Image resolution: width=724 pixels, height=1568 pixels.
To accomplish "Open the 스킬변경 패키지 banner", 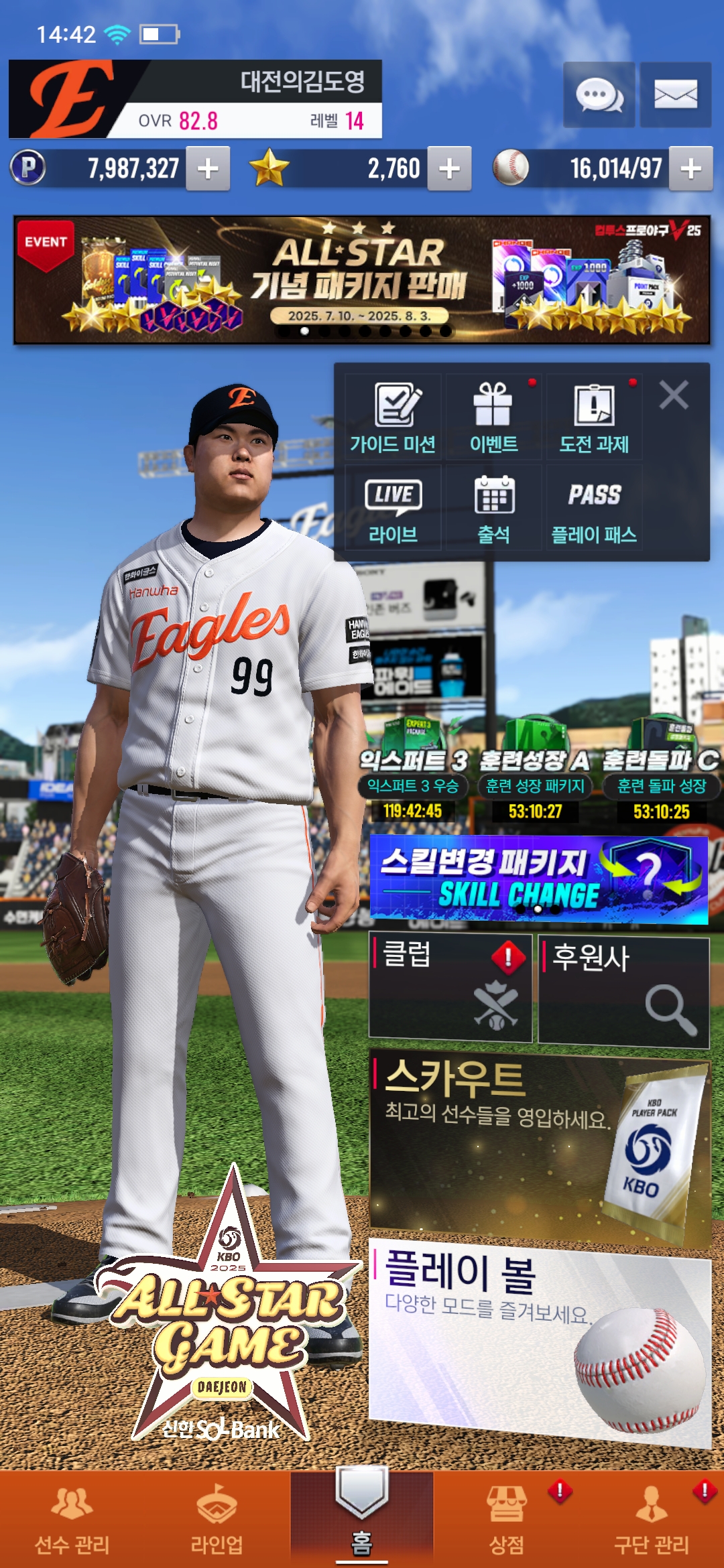I will (538, 878).
